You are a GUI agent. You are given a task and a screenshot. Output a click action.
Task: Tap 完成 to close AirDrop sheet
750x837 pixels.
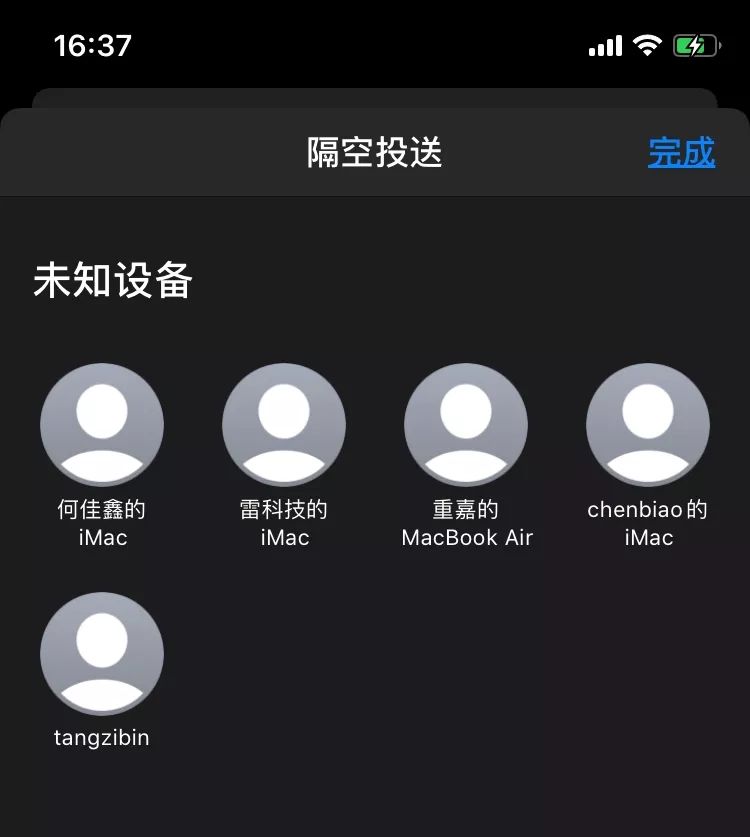pyautogui.click(x=681, y=153)
